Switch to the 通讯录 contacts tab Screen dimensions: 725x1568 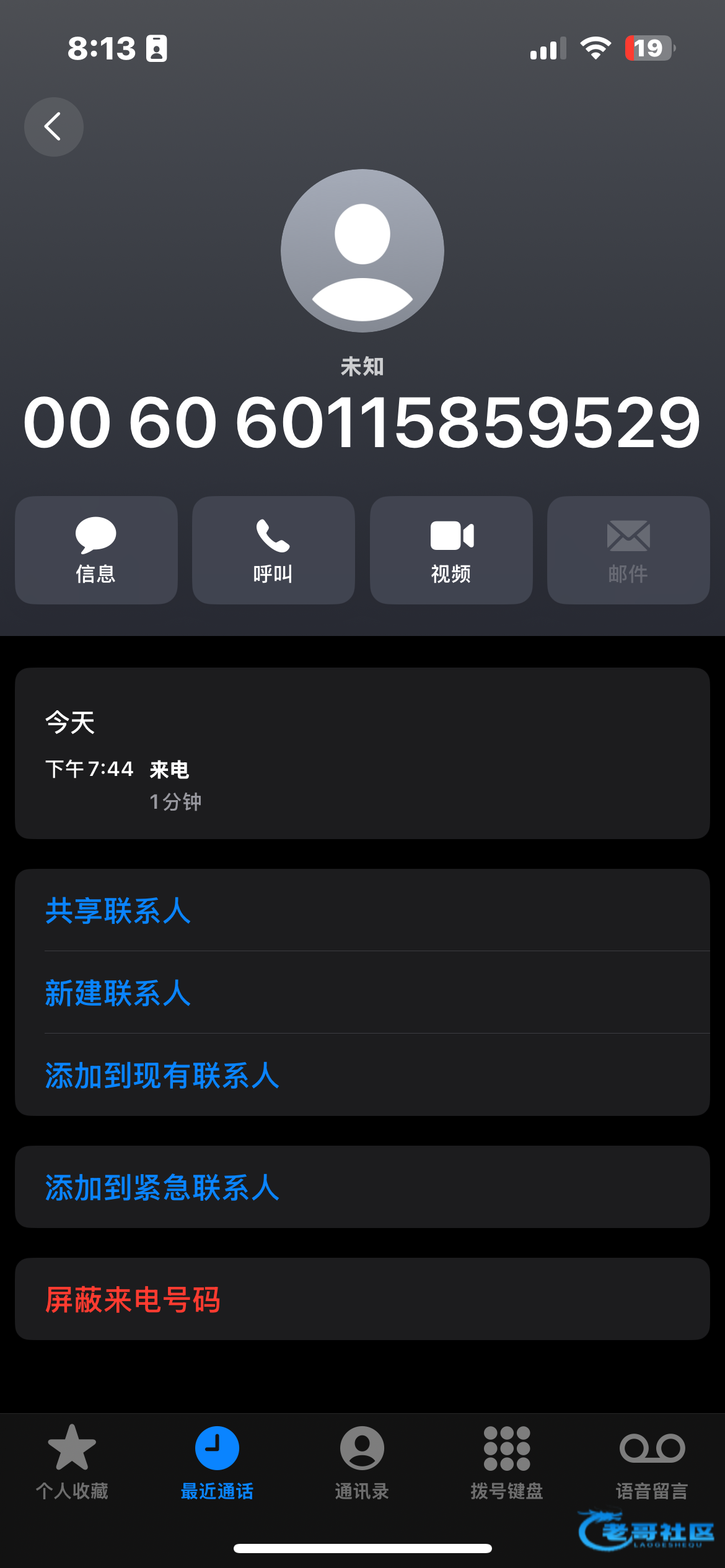362,1463
